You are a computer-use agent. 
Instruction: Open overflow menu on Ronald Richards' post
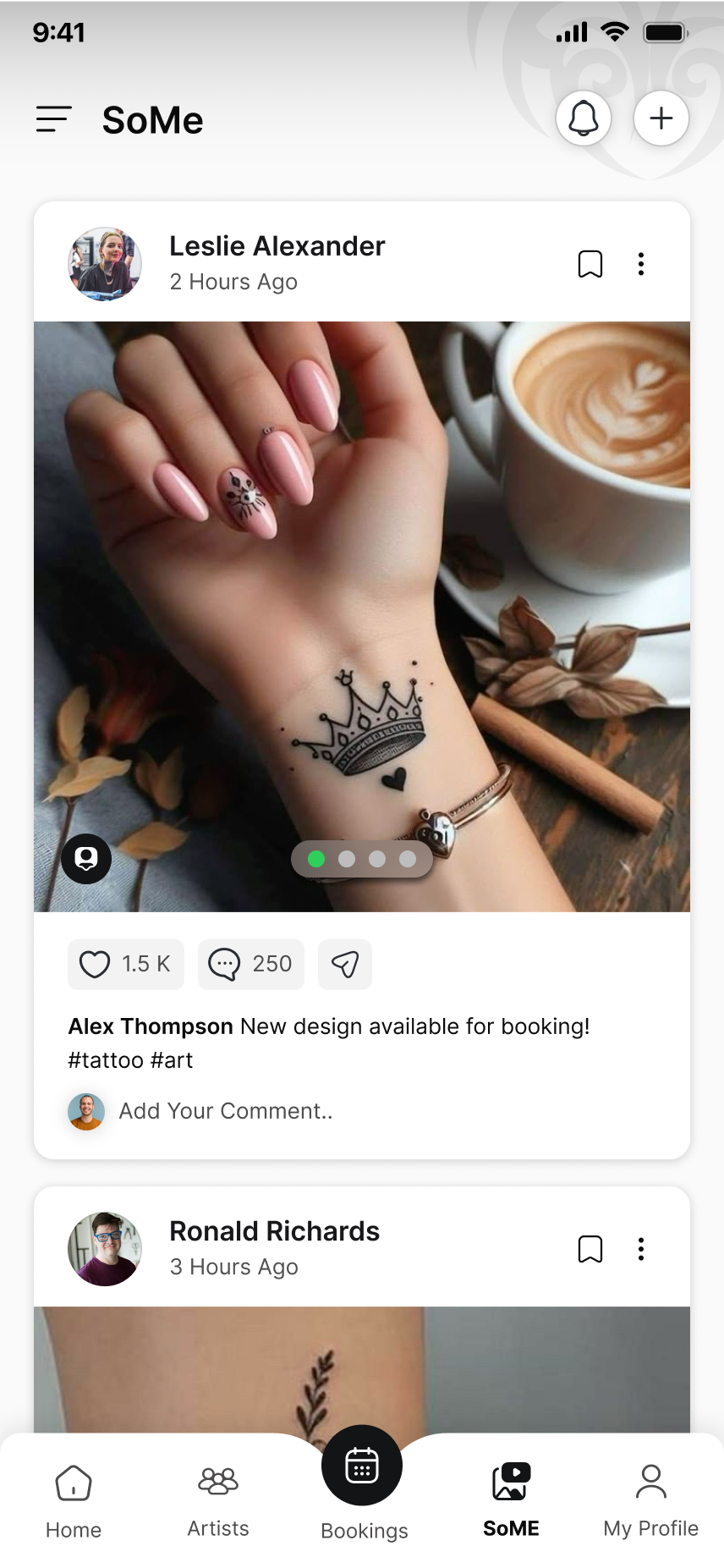click(641, 1249)
